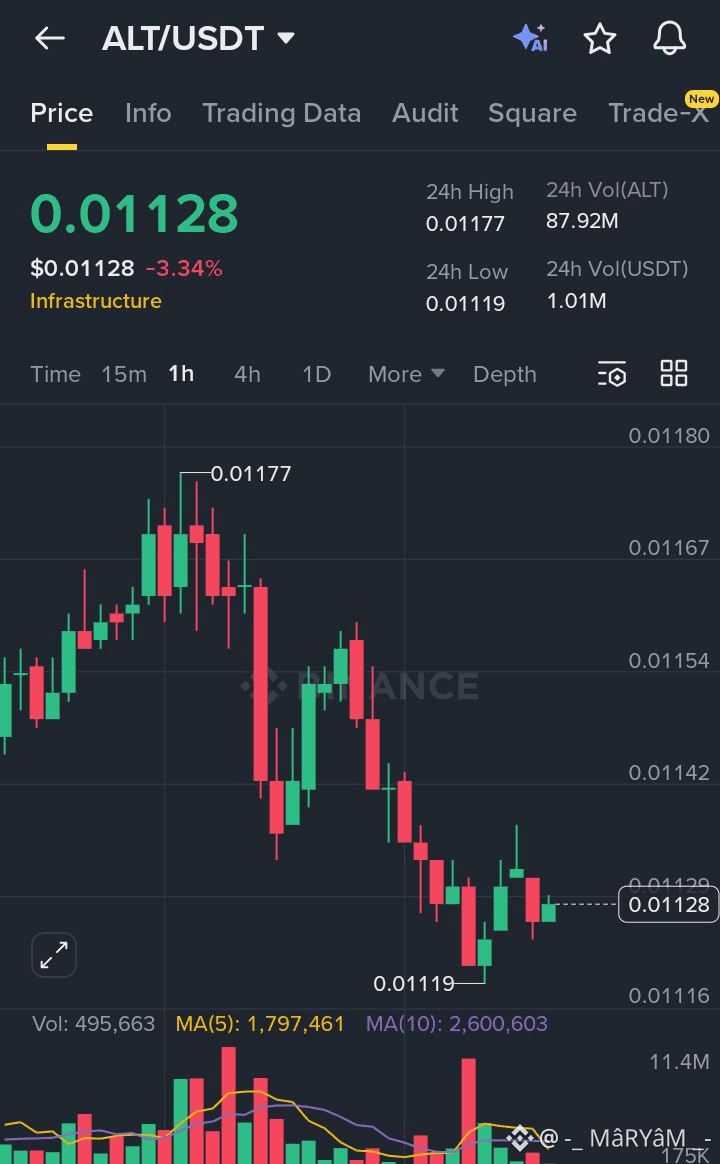Image resolution: width=720 pixels, height=1164 pixels.
Task: Expand the chart to fullscreen
Action: [x=54, y=955]
